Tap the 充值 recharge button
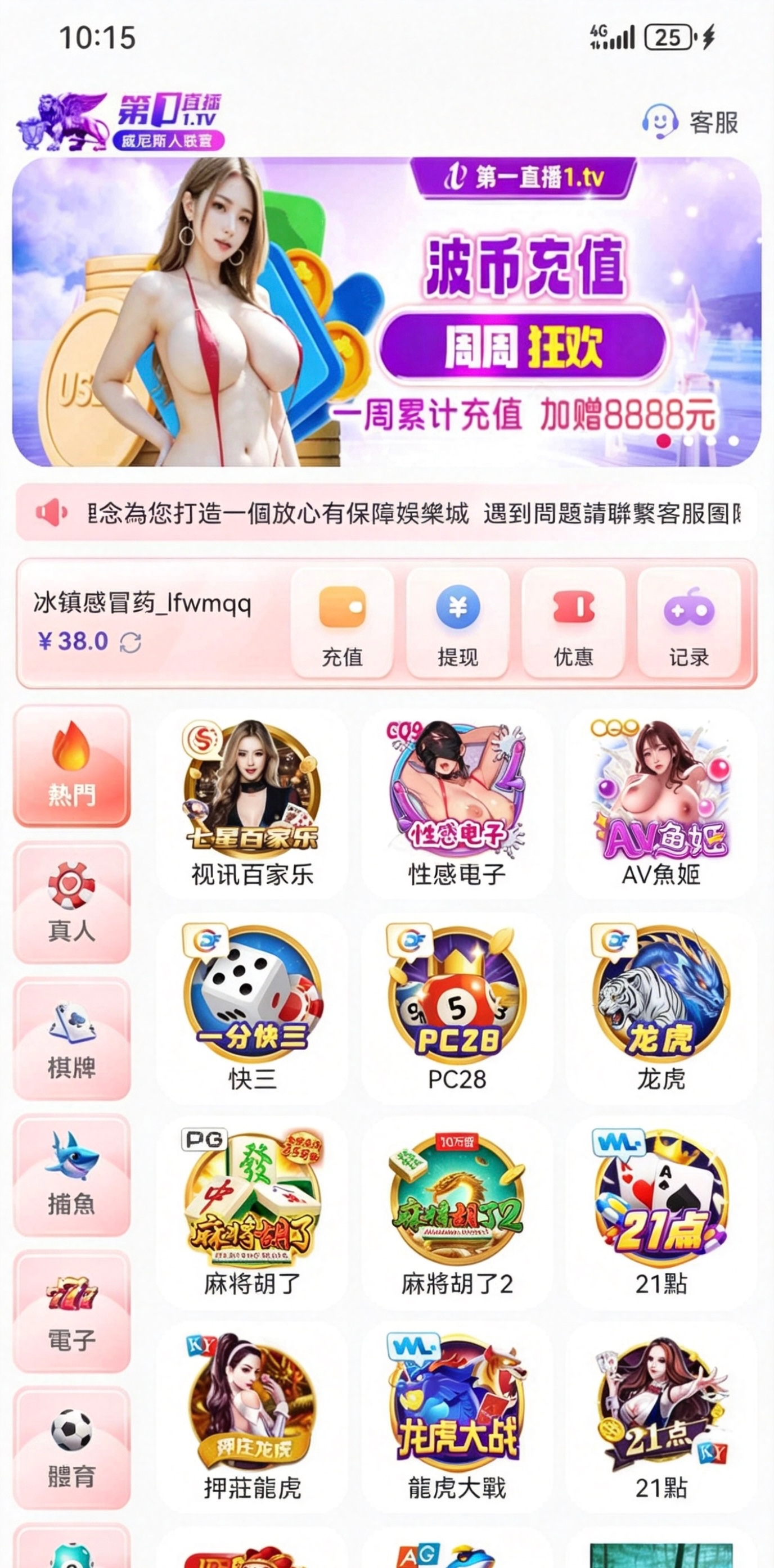This screenshot has width=774, height=1568. coord(342,623)
